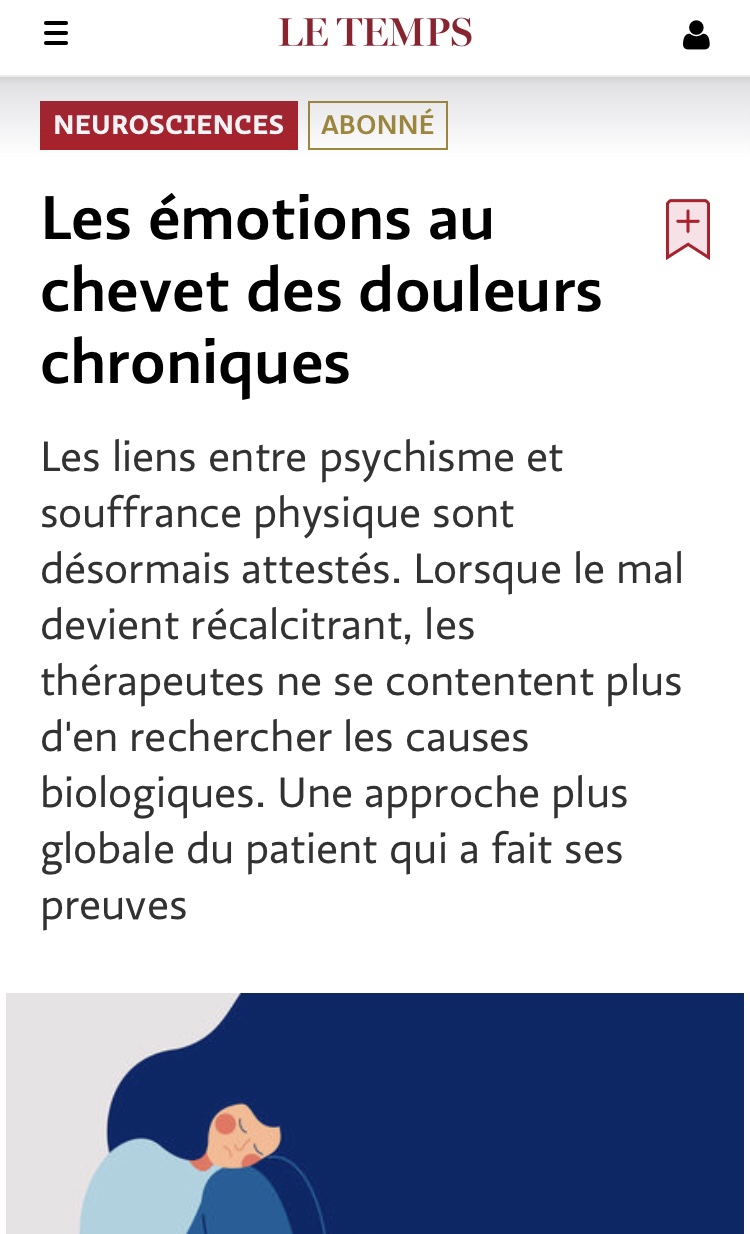Go to Le Temps homepage via header logo
The width and height of the screenshot is (750, 1234).
(x=375, y=33)
